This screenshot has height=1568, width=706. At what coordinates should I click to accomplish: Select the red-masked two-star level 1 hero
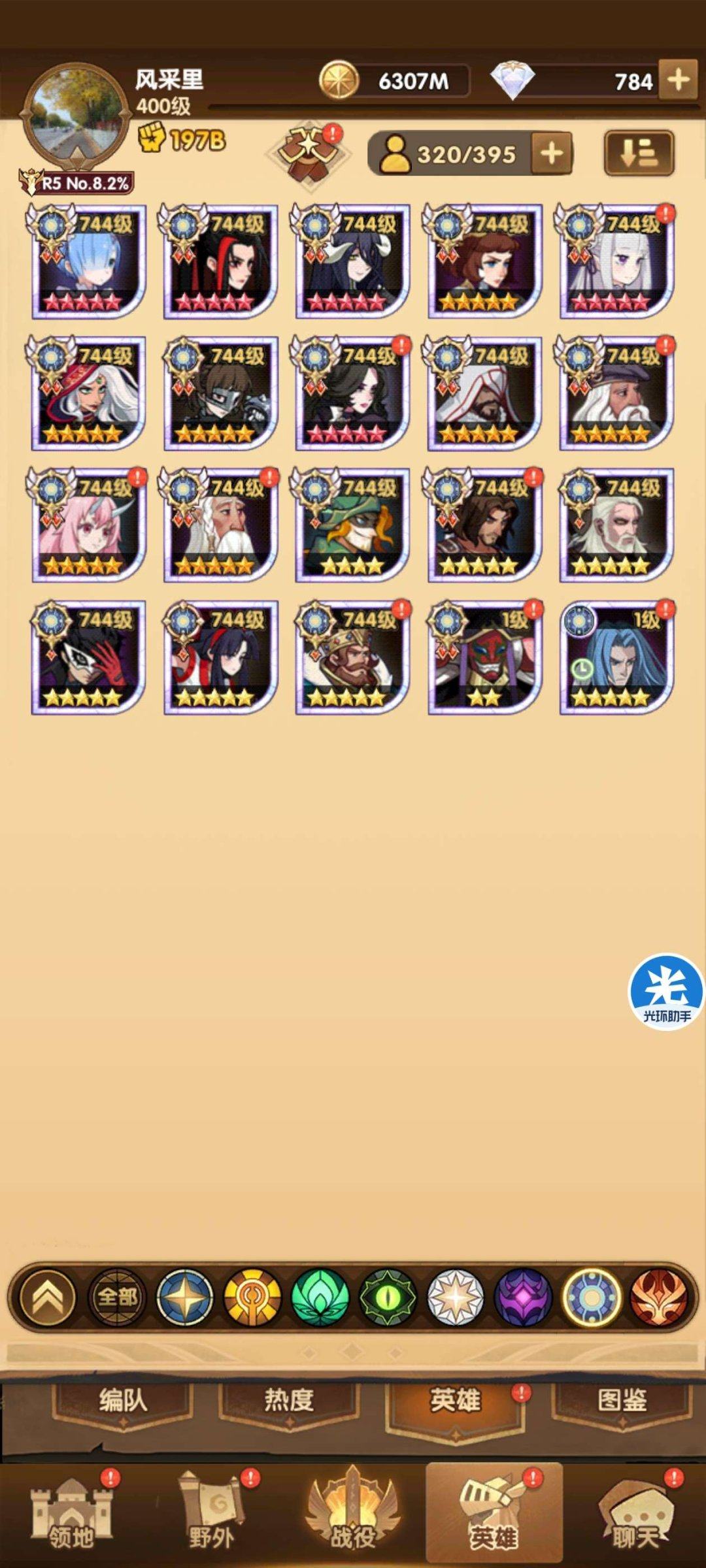click(x=485, y=658)
